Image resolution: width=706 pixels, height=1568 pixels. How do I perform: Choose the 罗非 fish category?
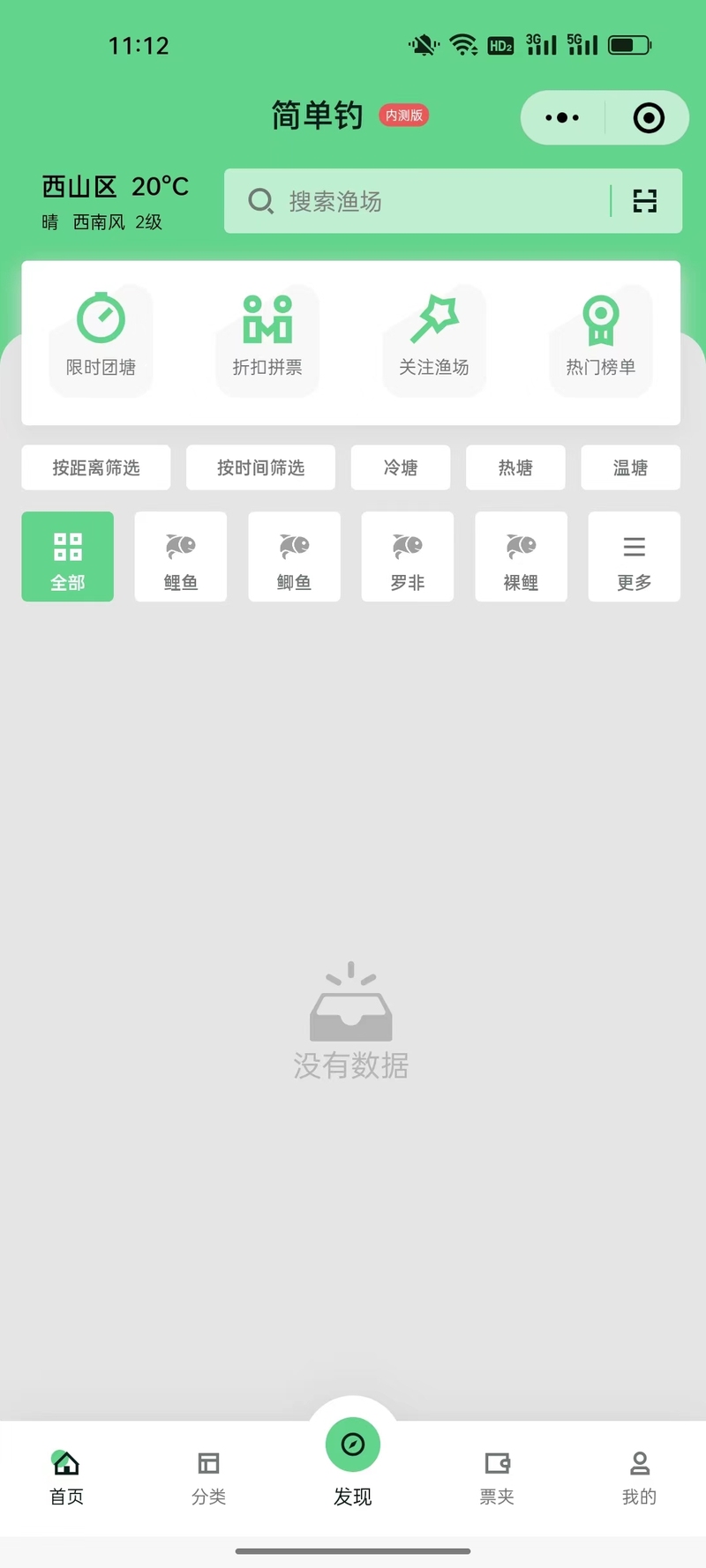(408, 557)
